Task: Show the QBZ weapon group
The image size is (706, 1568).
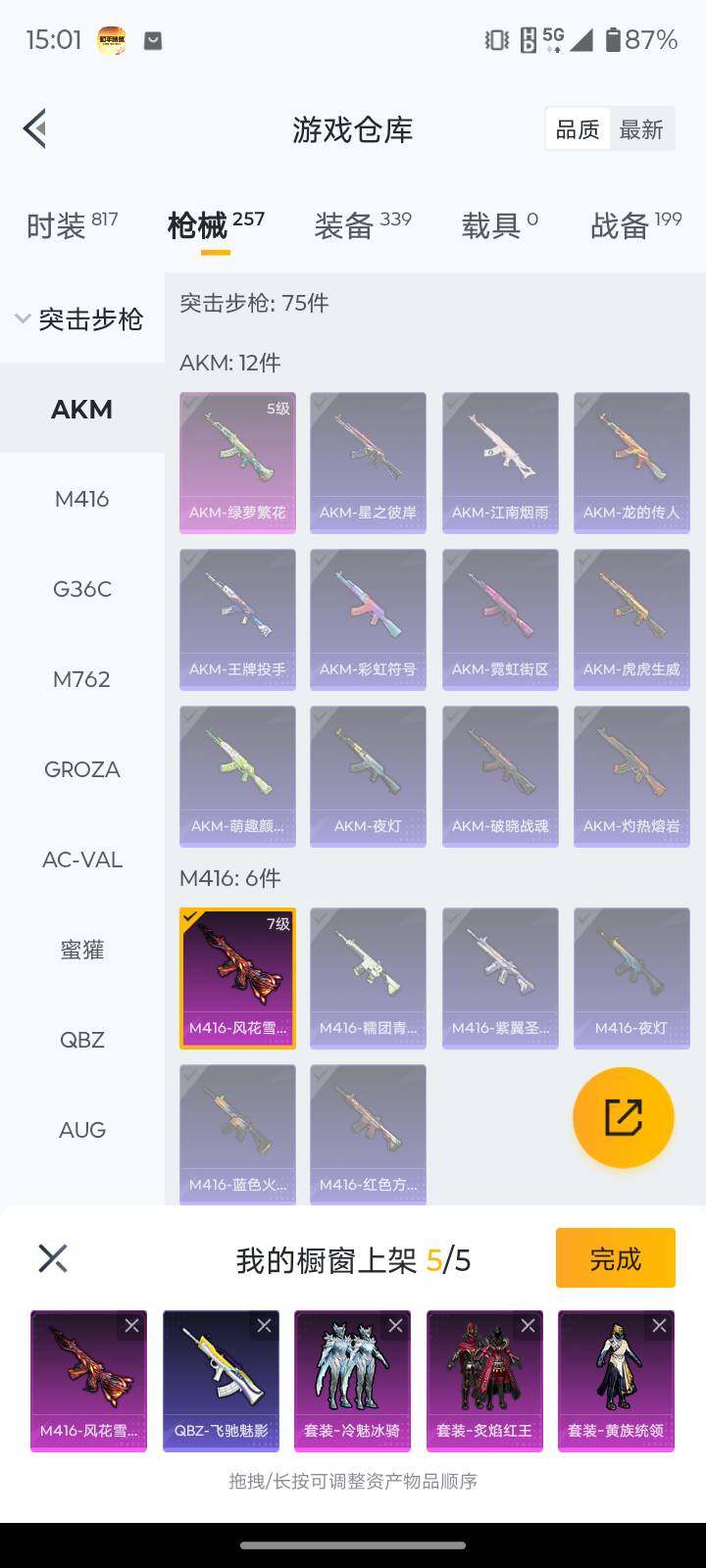Action: click(82, 1040)
